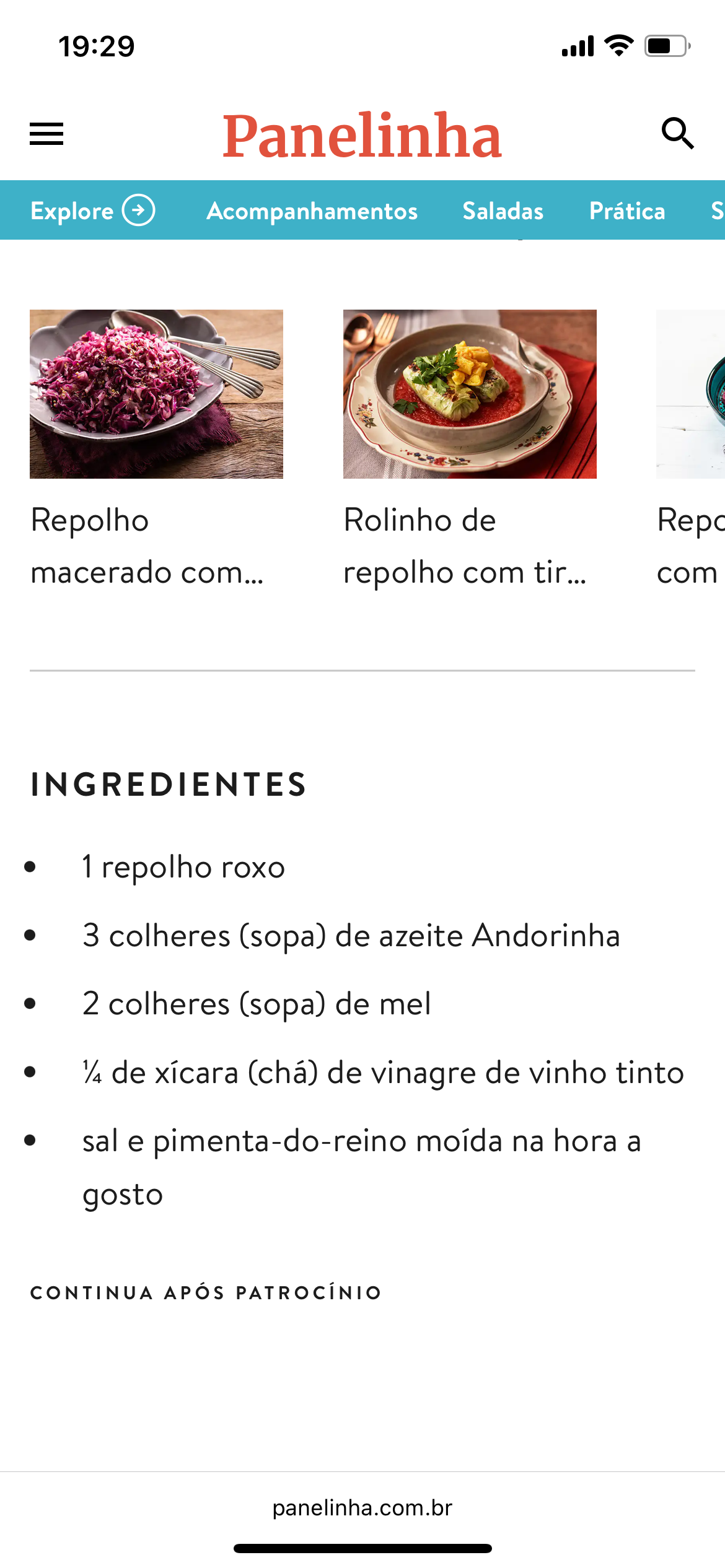Tap the clock showing 19:29
The image size is (725, 1568).
[96, 45]
